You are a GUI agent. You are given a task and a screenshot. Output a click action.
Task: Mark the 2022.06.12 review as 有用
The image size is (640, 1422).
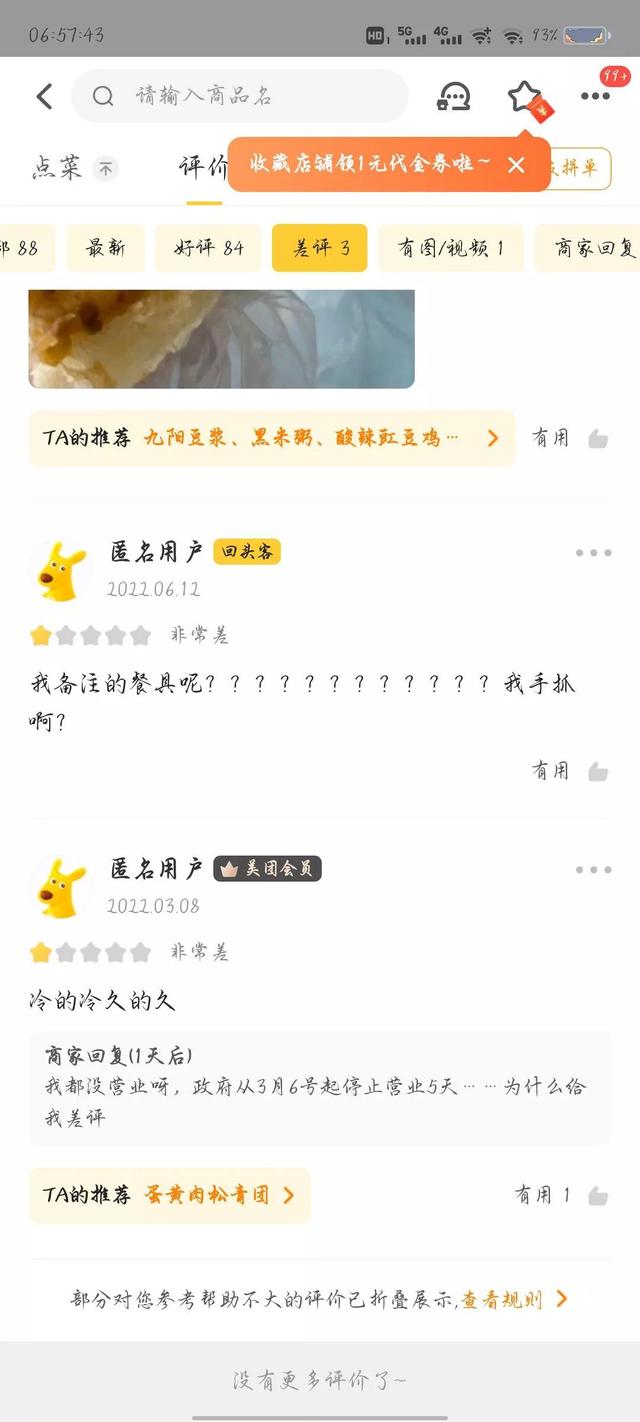click(x=569, y=771)
